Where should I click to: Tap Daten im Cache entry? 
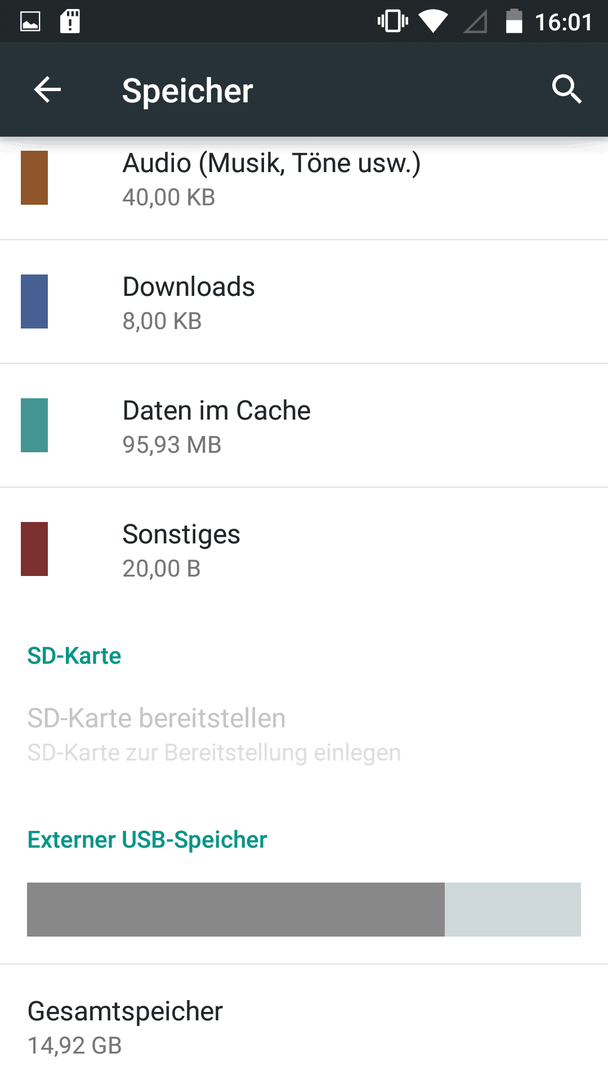304,425
